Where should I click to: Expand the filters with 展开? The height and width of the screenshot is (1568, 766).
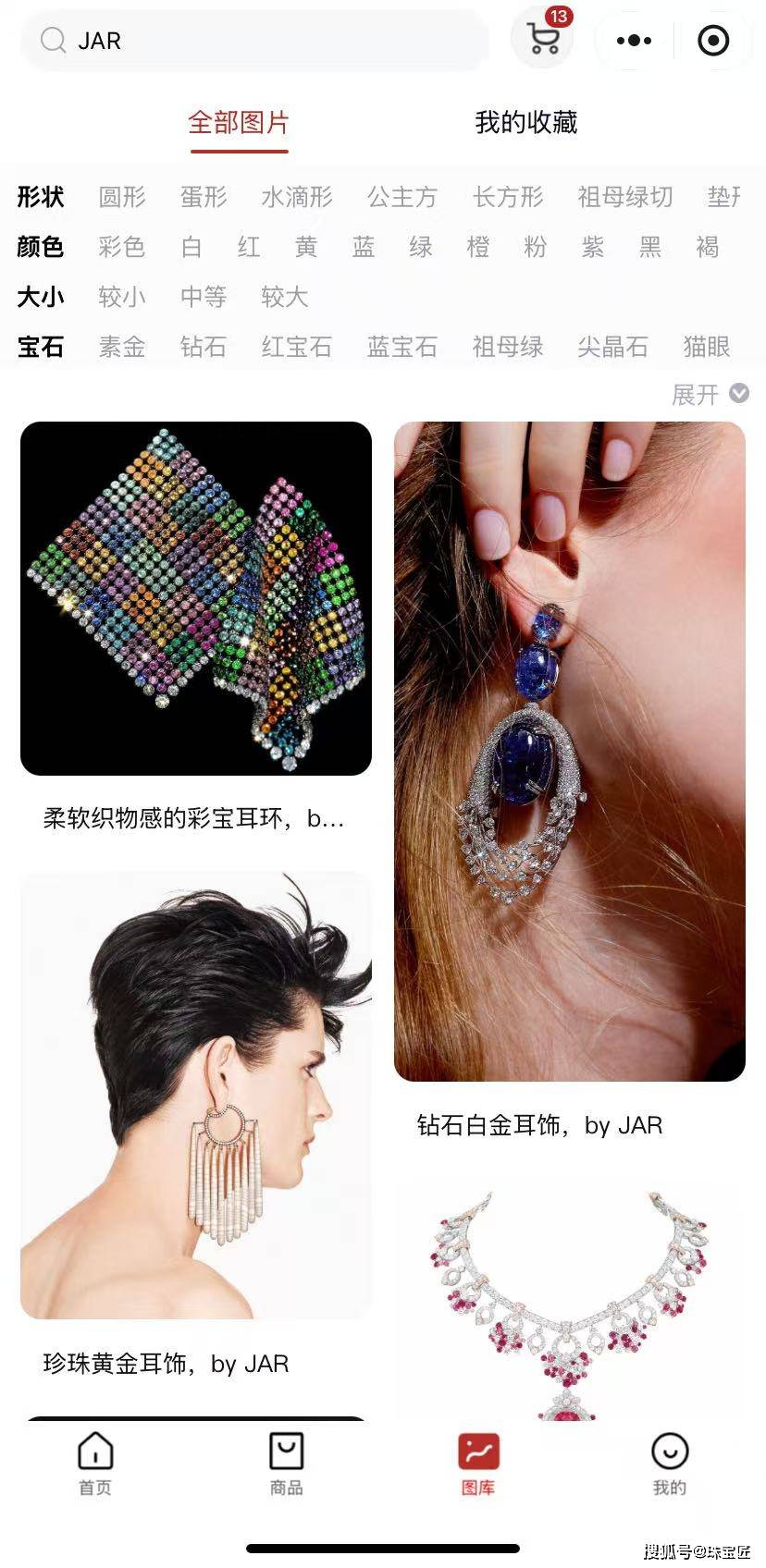click(709, 395)
